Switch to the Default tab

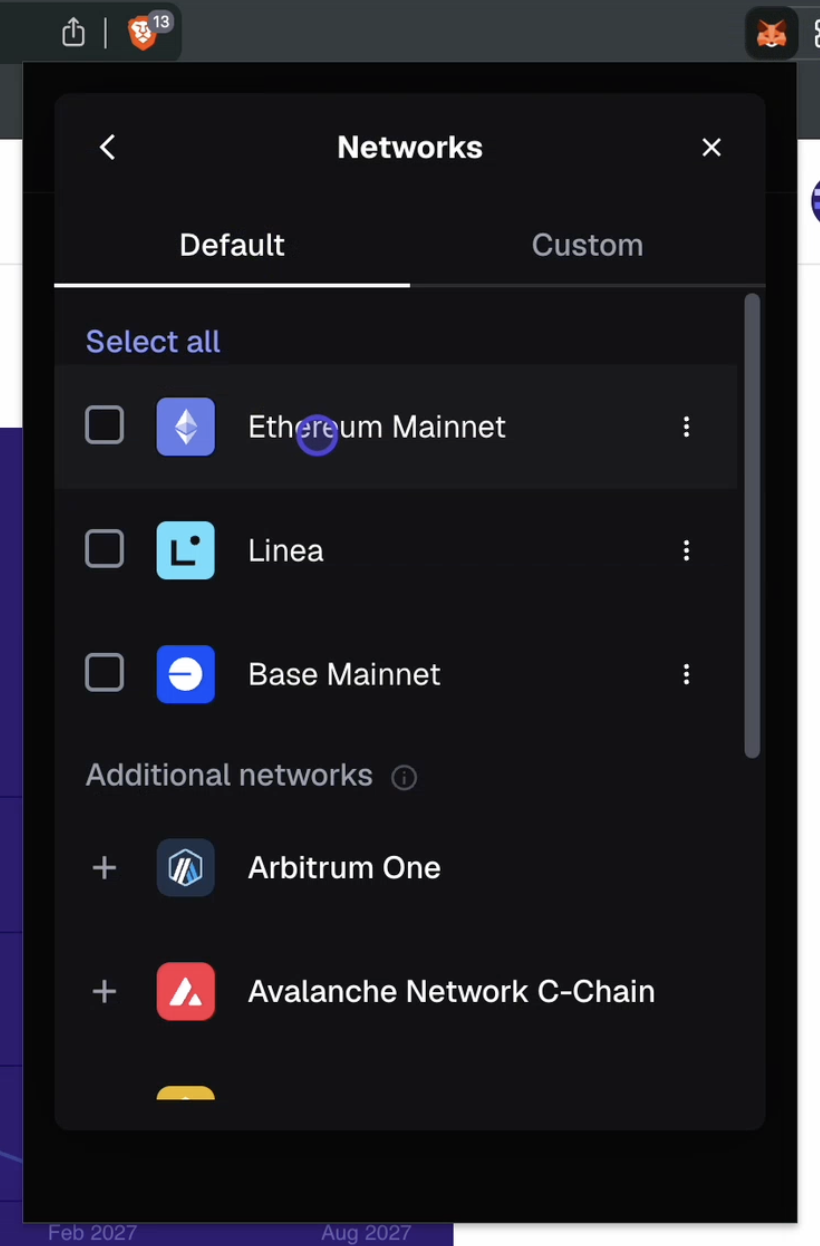[x=232, y=245]
